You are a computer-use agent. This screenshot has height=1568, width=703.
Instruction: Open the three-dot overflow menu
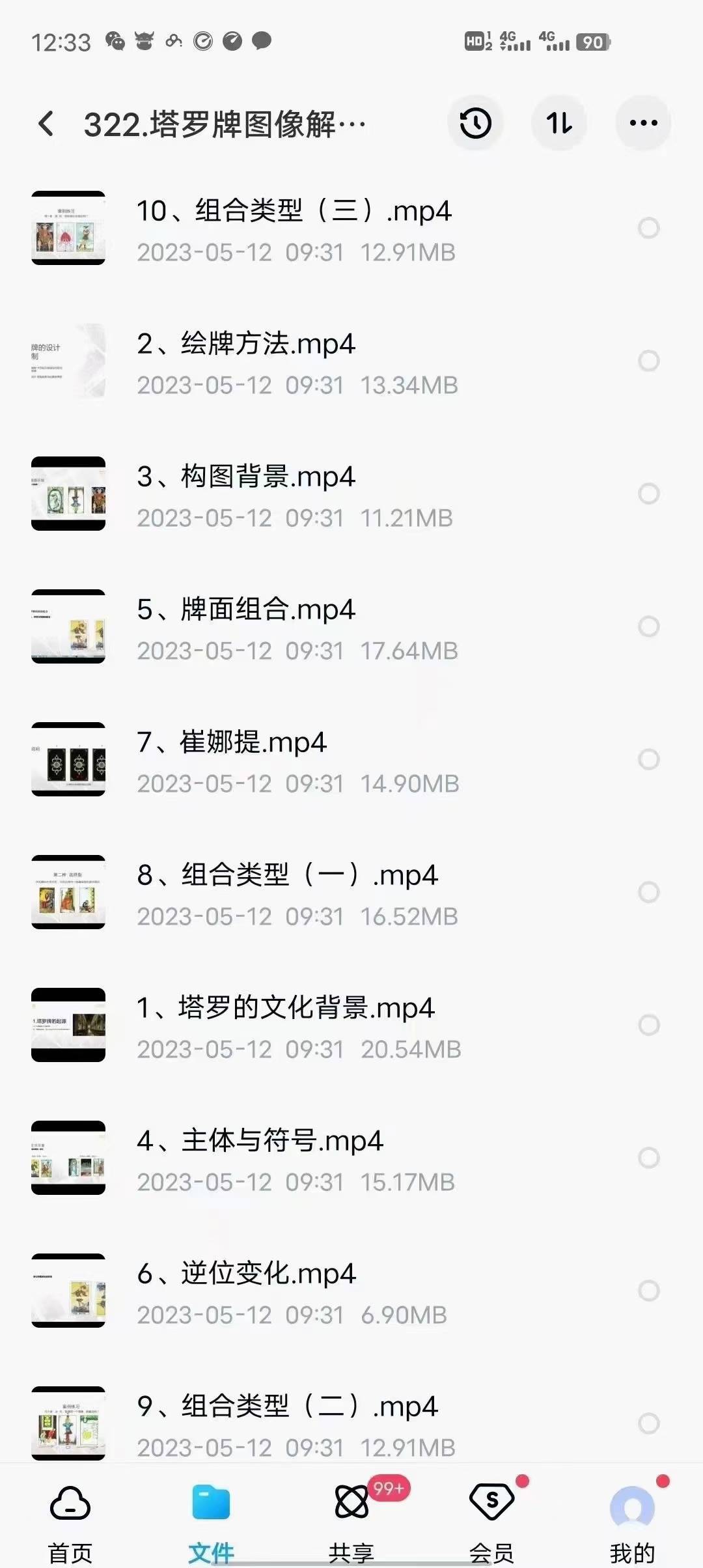point(643,123)
